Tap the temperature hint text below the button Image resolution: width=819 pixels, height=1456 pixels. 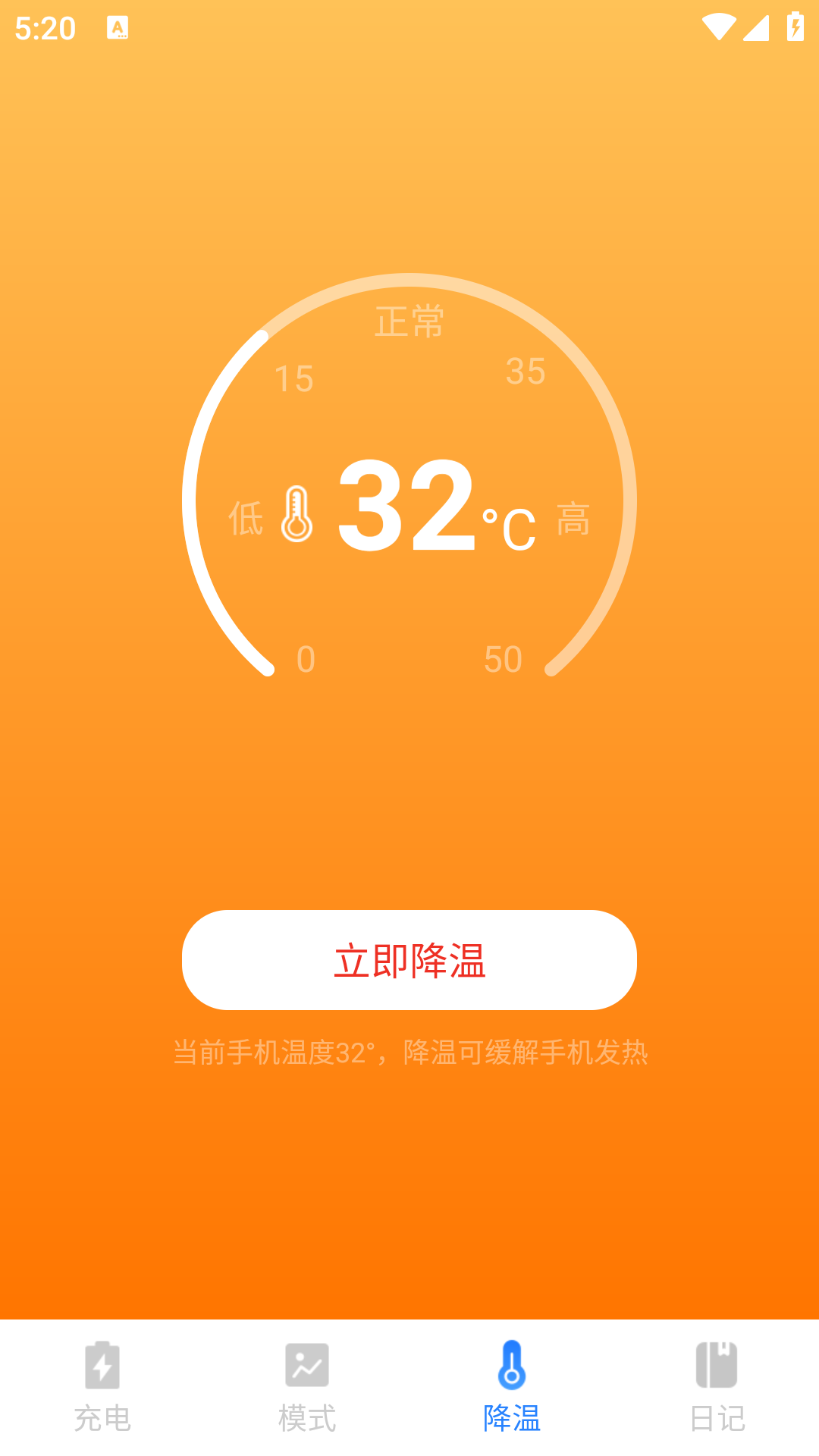tap(409, 1052)
